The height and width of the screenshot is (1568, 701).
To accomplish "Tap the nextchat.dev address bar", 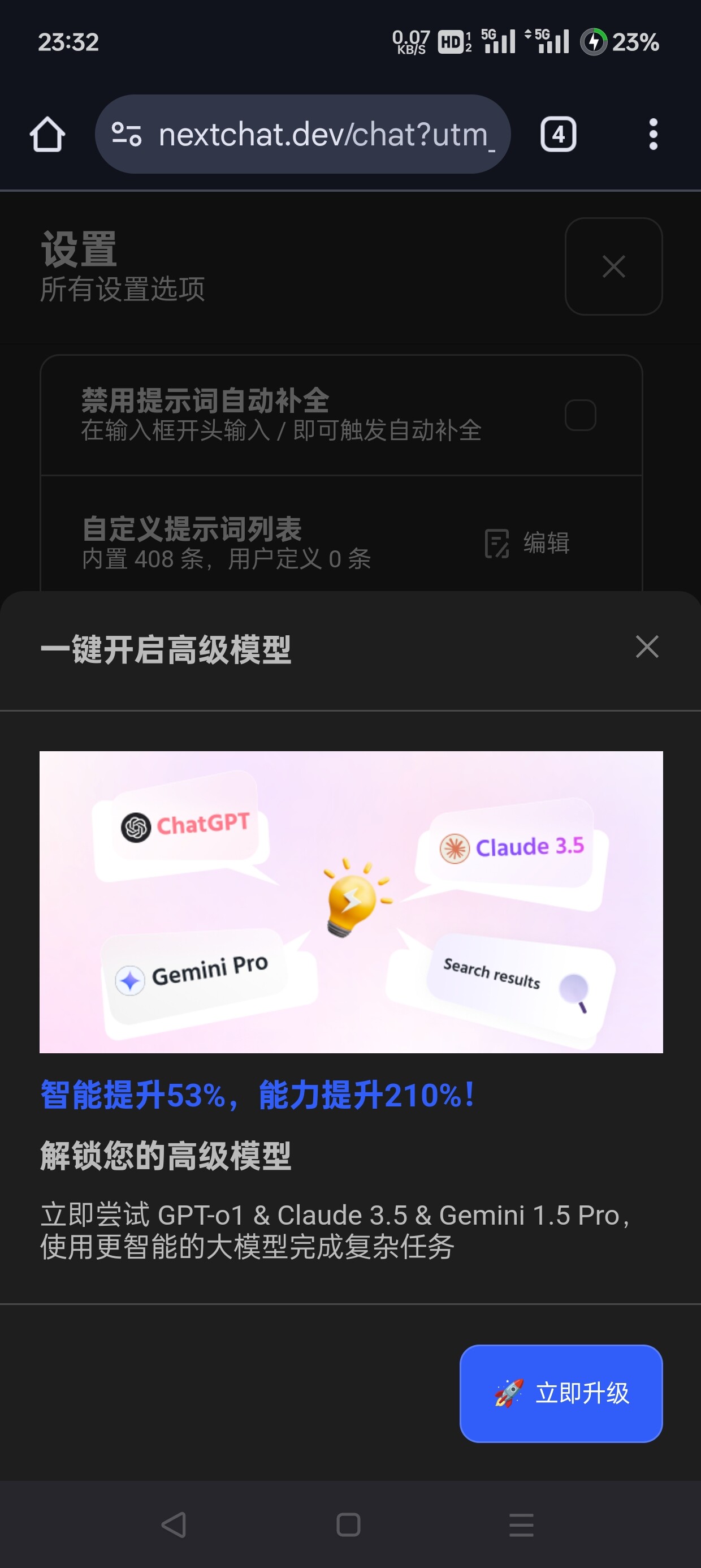I will coord(302,134).
